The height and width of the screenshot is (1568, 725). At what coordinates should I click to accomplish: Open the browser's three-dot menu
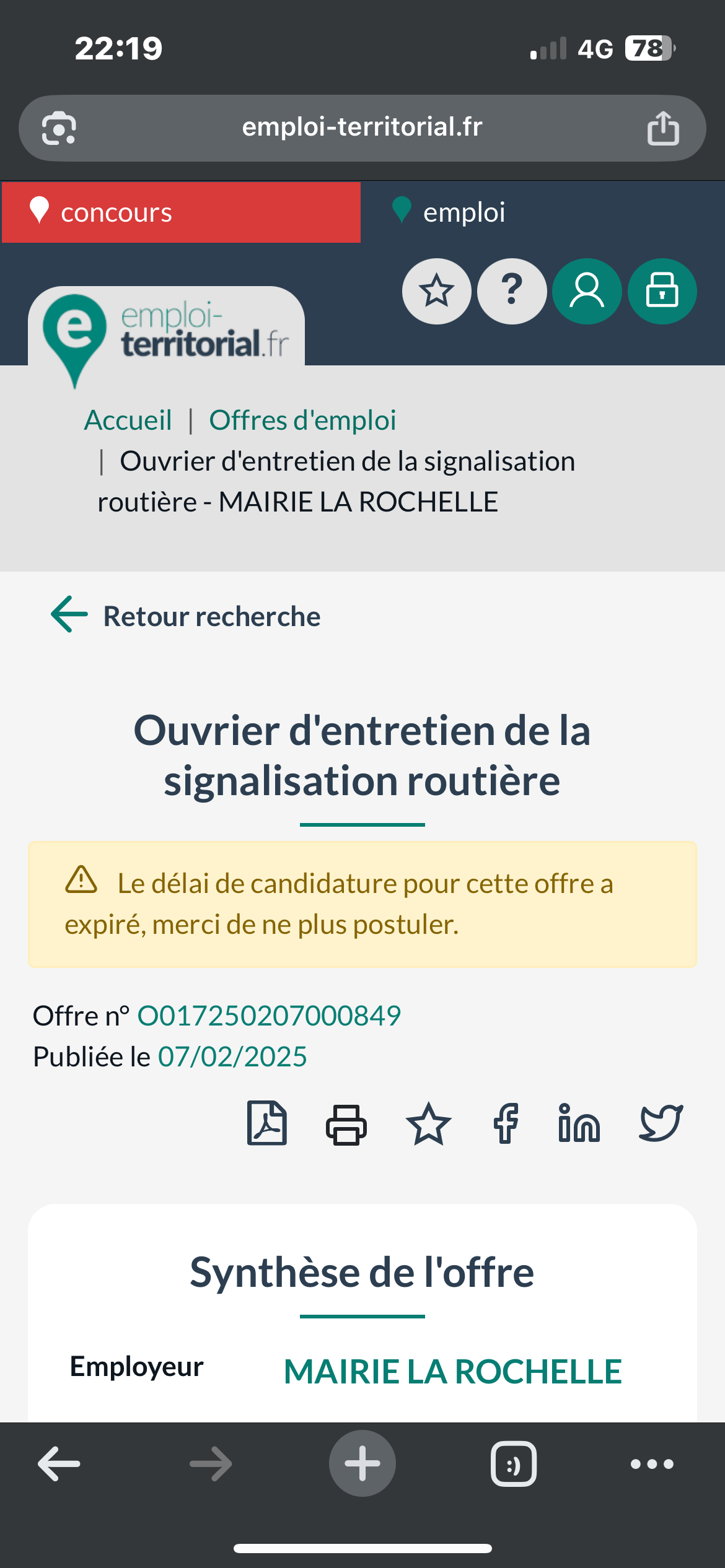tap(651, 1464)
